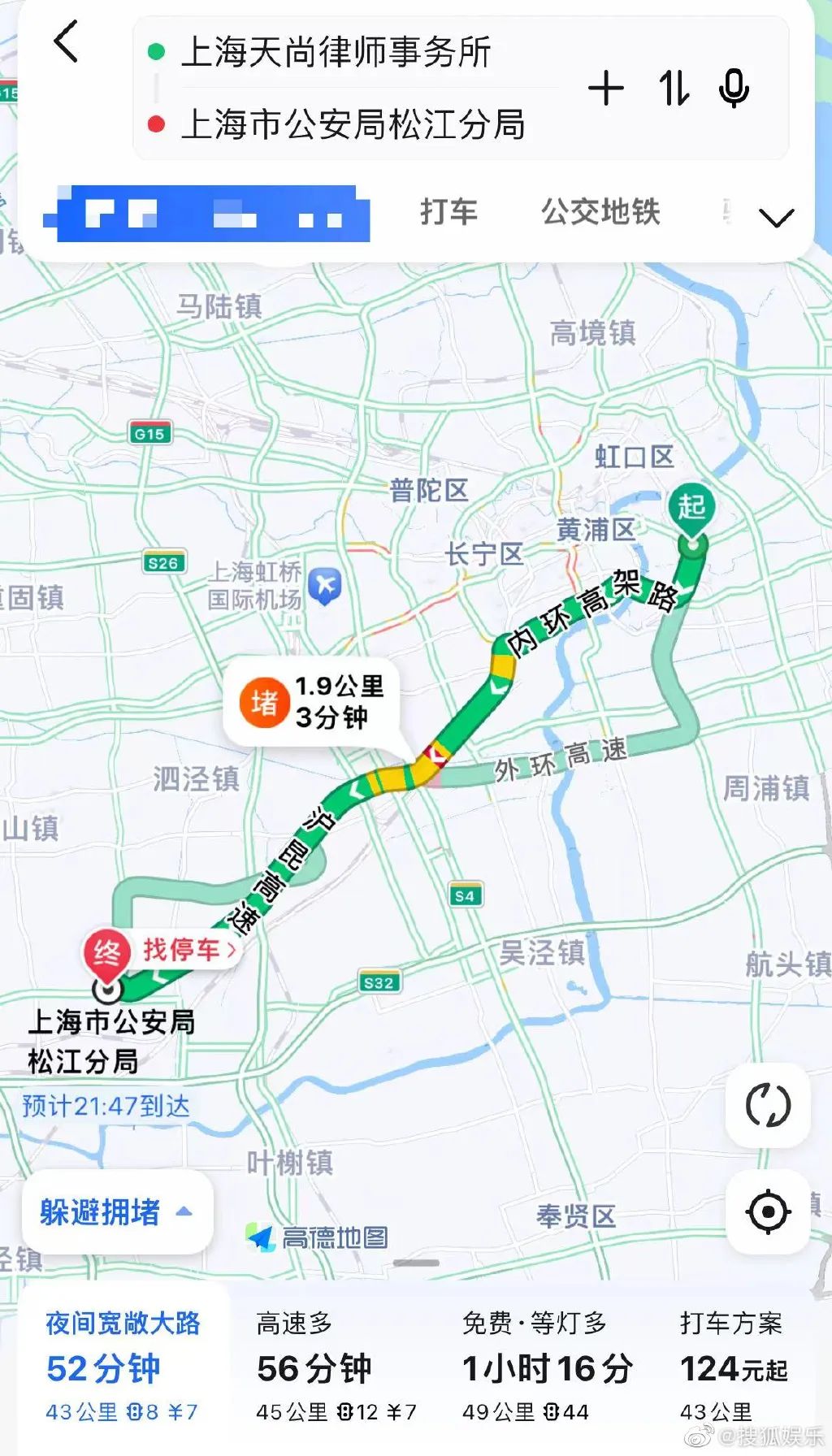Click the locate-me crosshair icon
Screen dimensions: 832x1456
tap(767, 1211)
